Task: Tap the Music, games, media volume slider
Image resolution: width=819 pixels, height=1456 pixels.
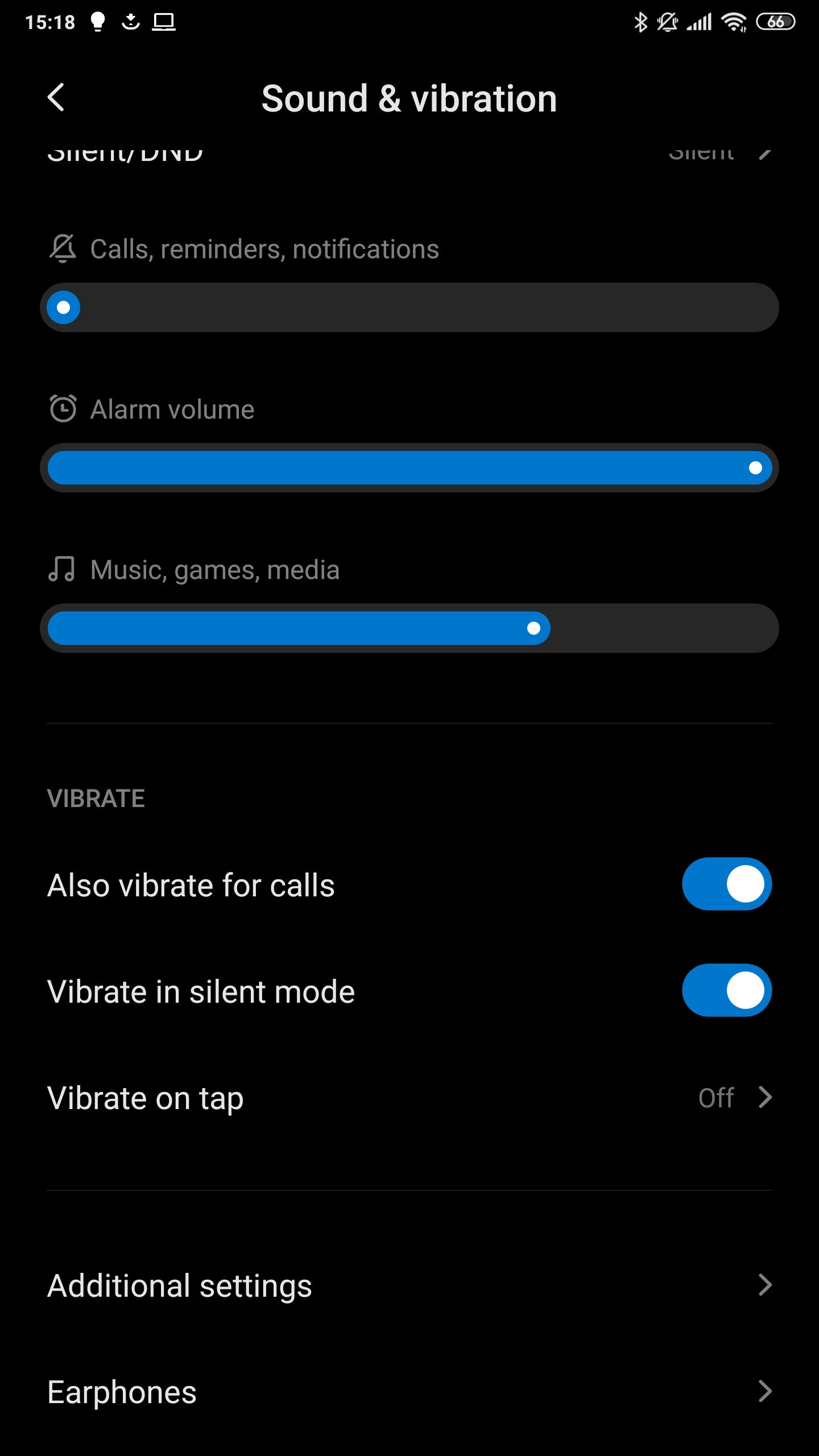Action: (x=409, y=628)
